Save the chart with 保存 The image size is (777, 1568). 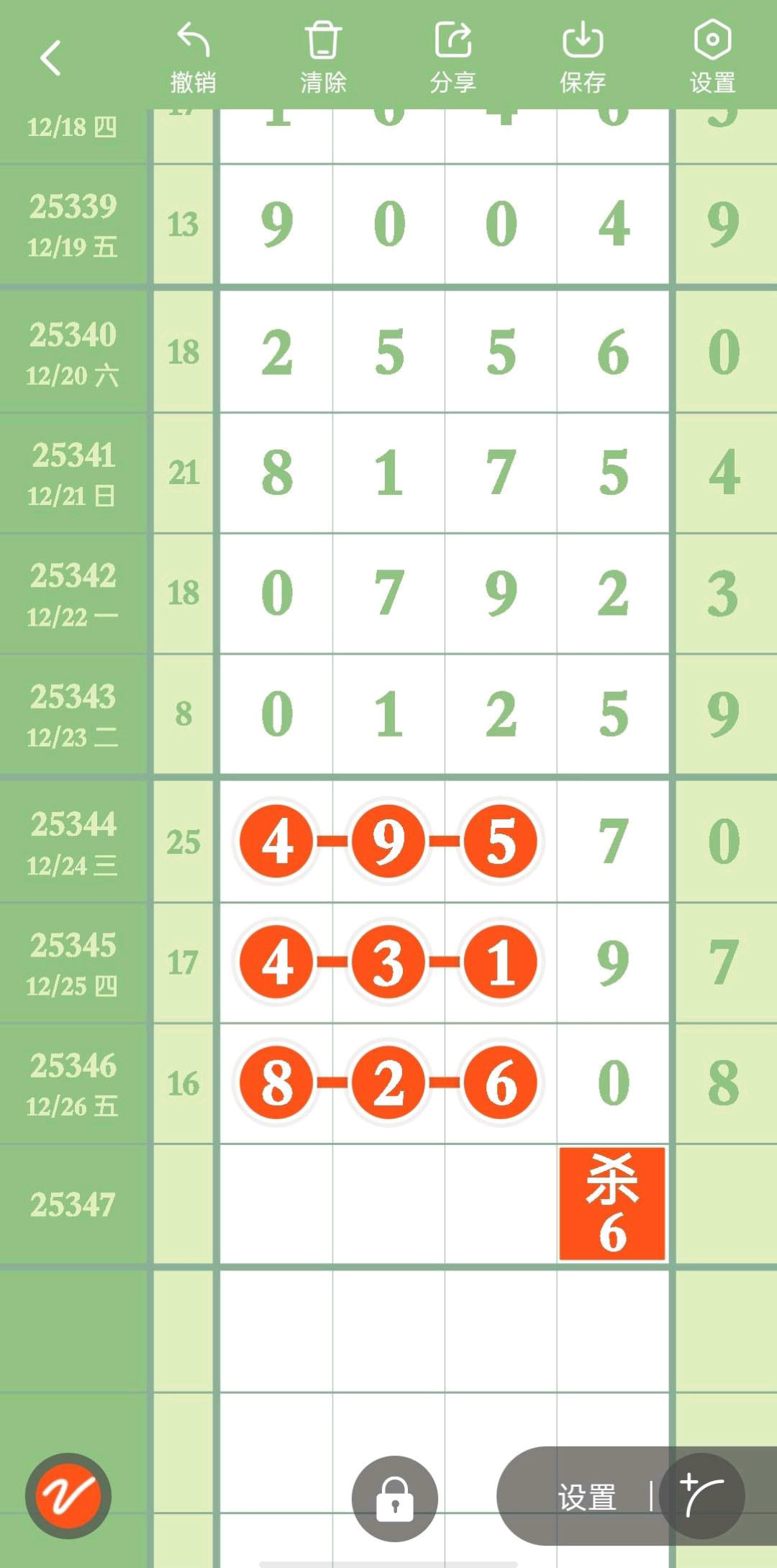click(x=583, y=58)
